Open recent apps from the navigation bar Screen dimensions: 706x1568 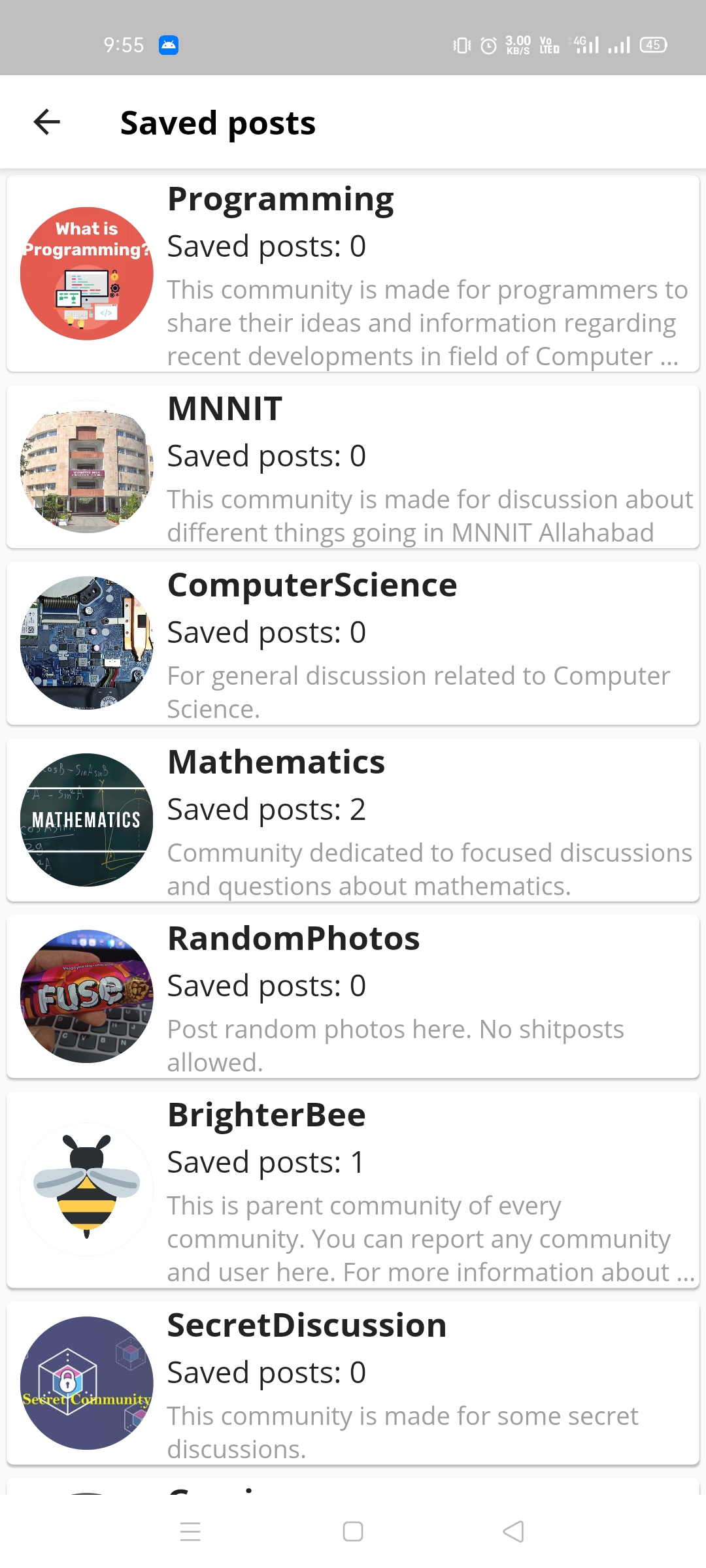pos(190,1531)
